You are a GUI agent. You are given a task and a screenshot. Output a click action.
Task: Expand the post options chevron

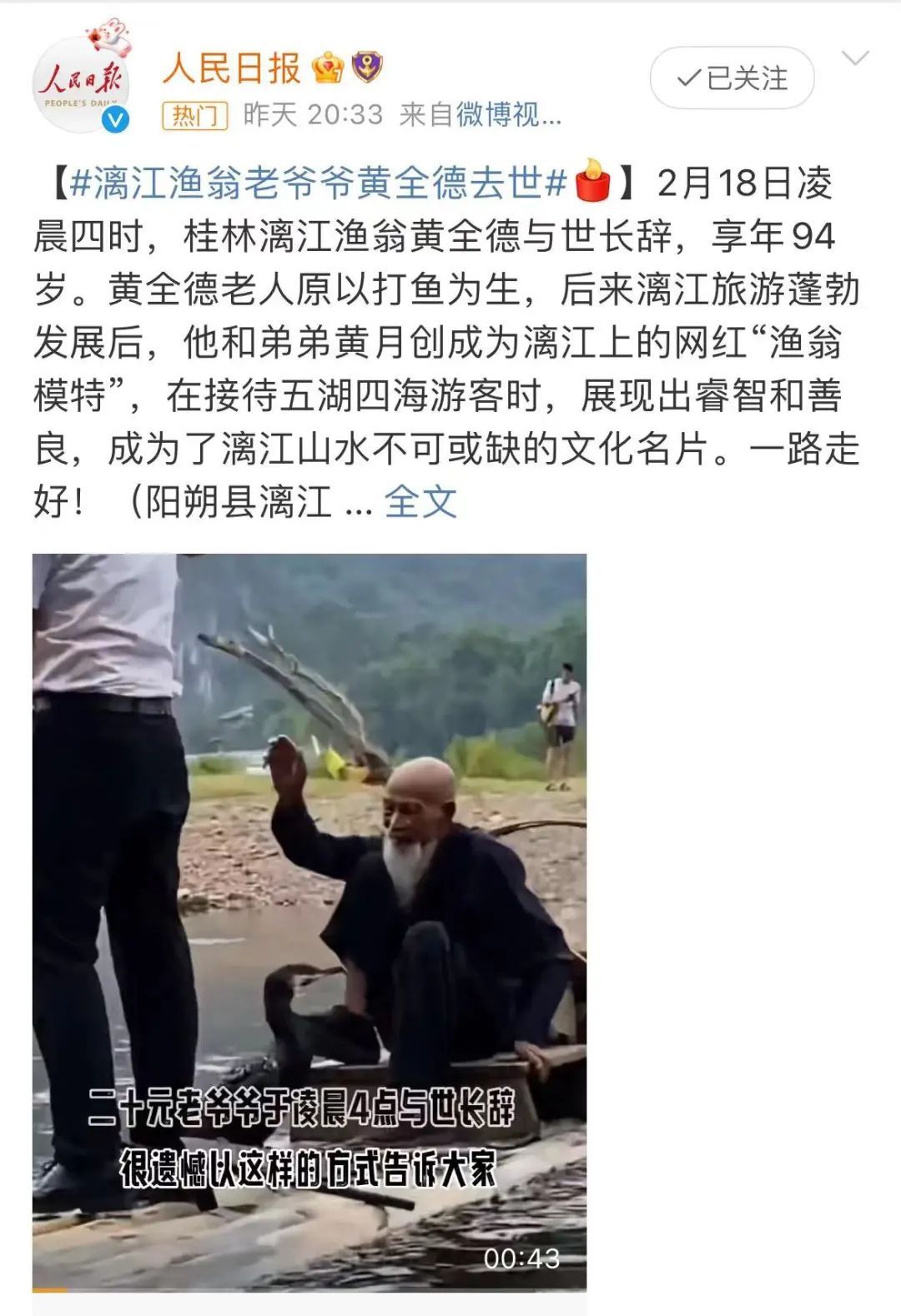point(855,58)
